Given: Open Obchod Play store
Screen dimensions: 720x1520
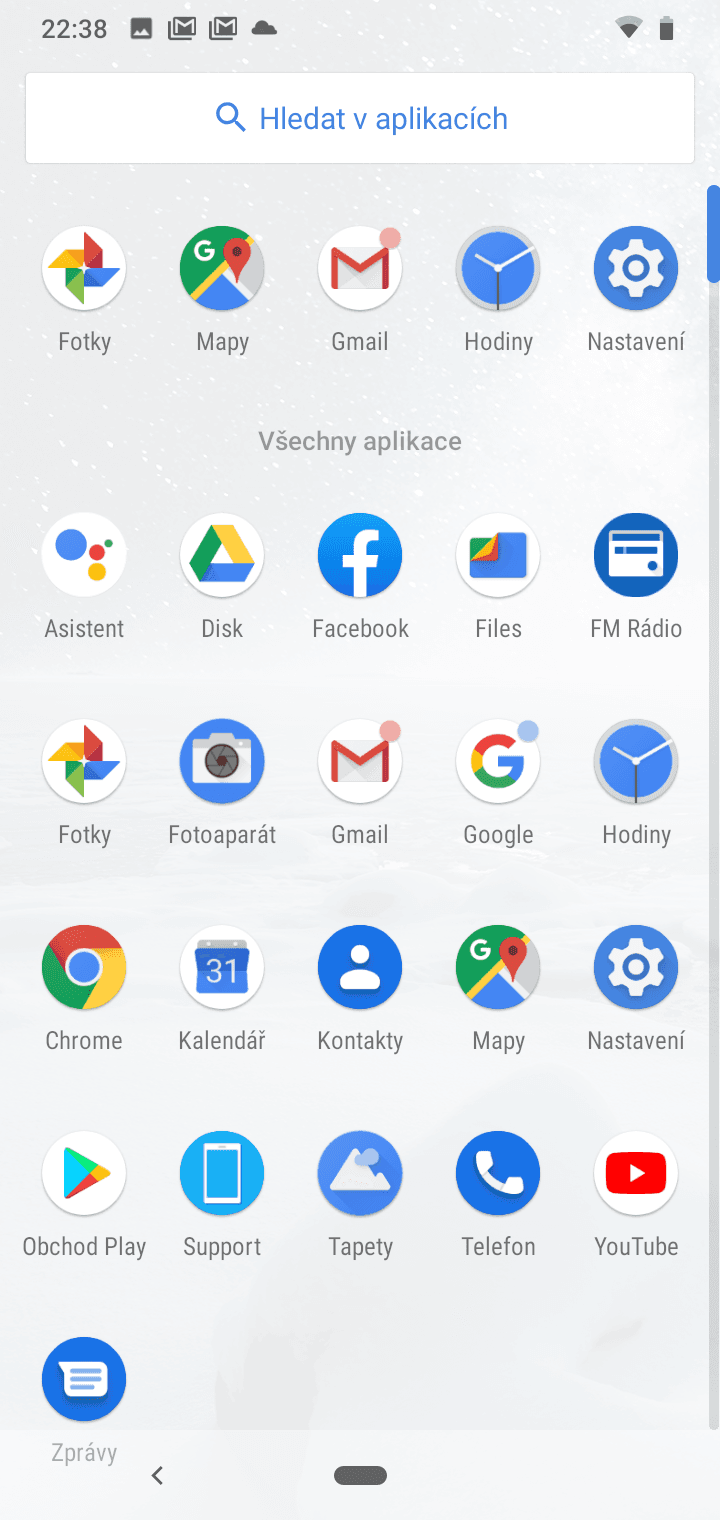Looking at the screenshot, I should pyautogui.click(x=84, y=1173).
